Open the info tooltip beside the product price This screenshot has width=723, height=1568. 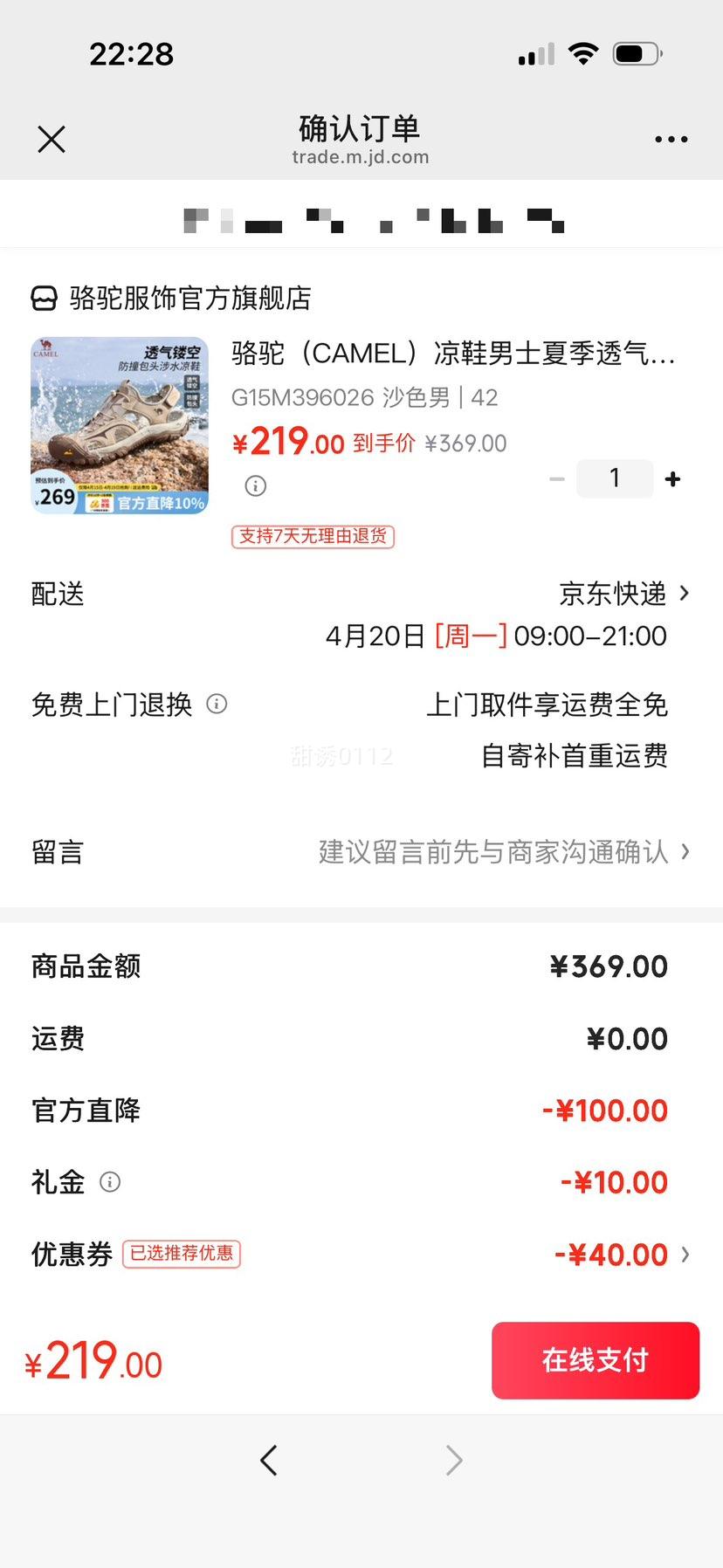[x=254, y=485]
